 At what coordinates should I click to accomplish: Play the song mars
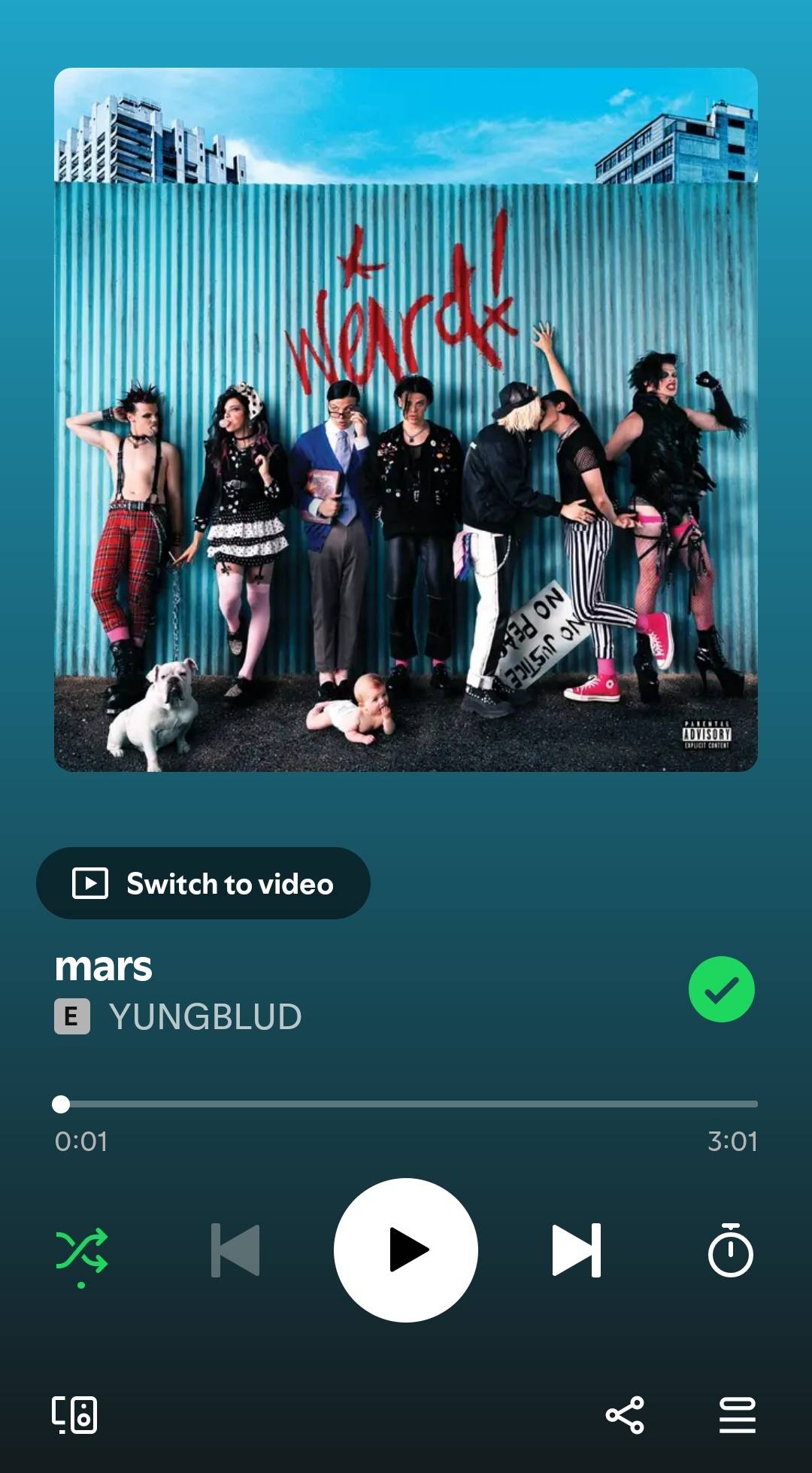click(406, 1250)
